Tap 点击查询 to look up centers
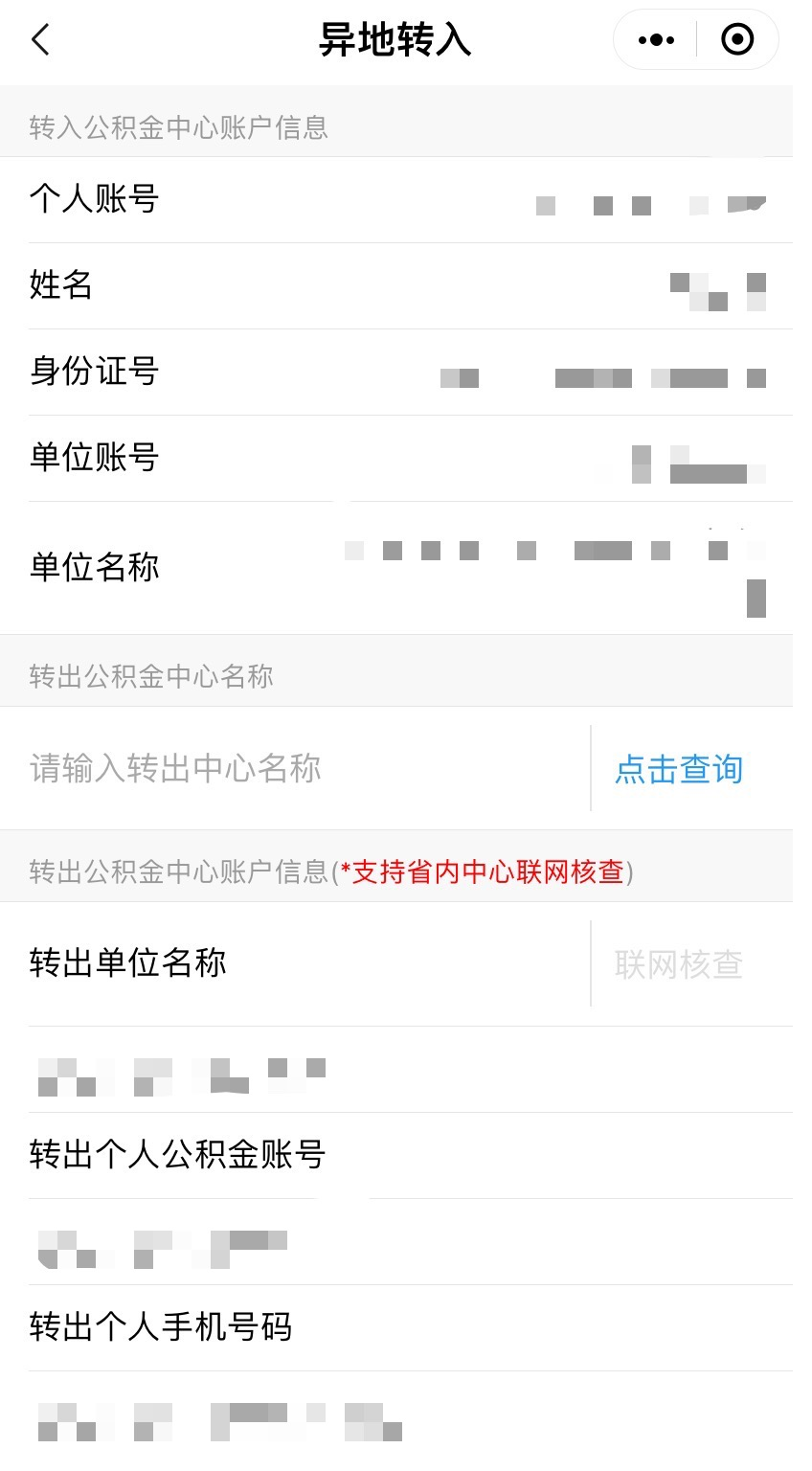The width and height of the screenshot is (812, 1471). (x=679, y=770)
